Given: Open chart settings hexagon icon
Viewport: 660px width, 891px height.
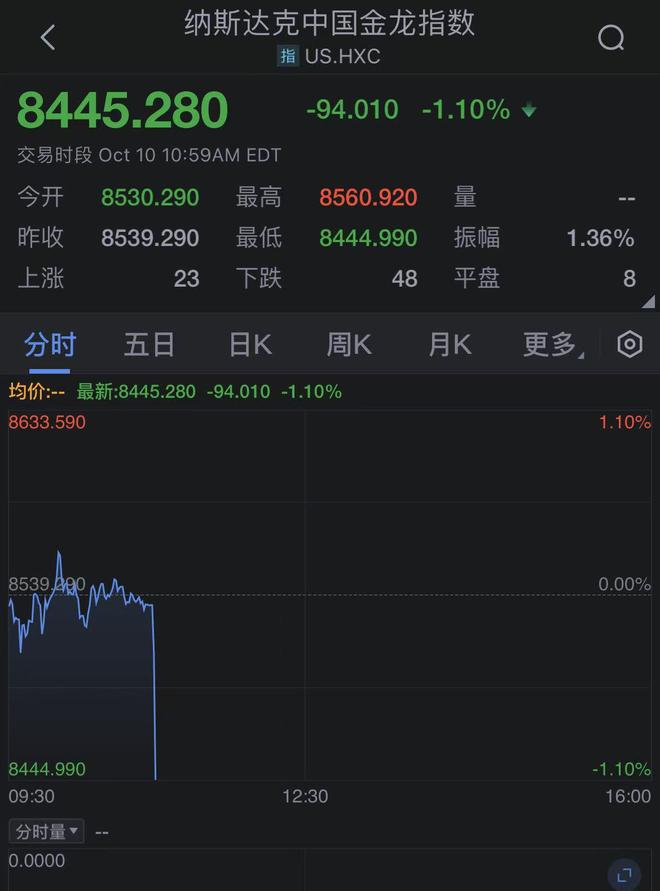Looking at the screenshot, I should pos(630,345).
